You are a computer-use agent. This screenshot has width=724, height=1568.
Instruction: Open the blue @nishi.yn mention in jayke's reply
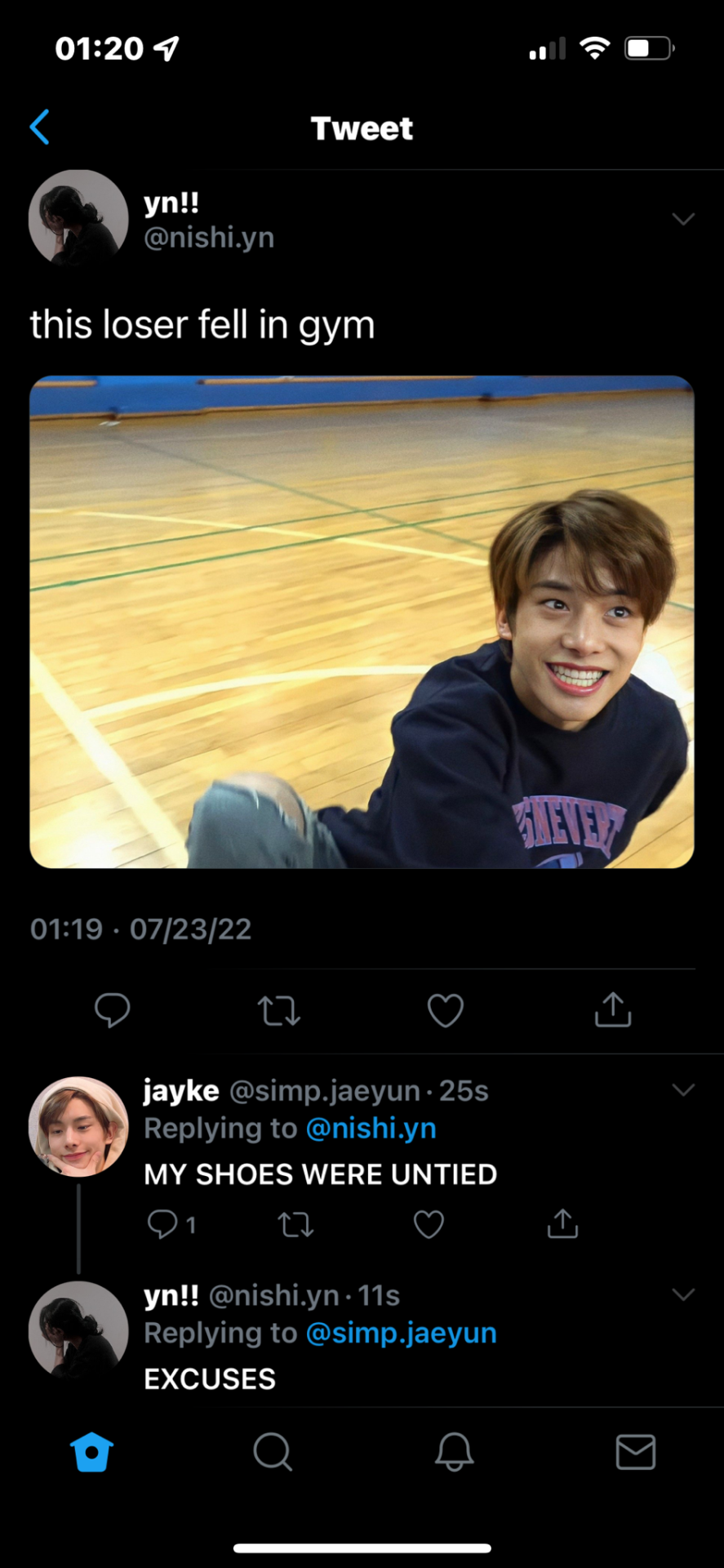pos(371,1128)
